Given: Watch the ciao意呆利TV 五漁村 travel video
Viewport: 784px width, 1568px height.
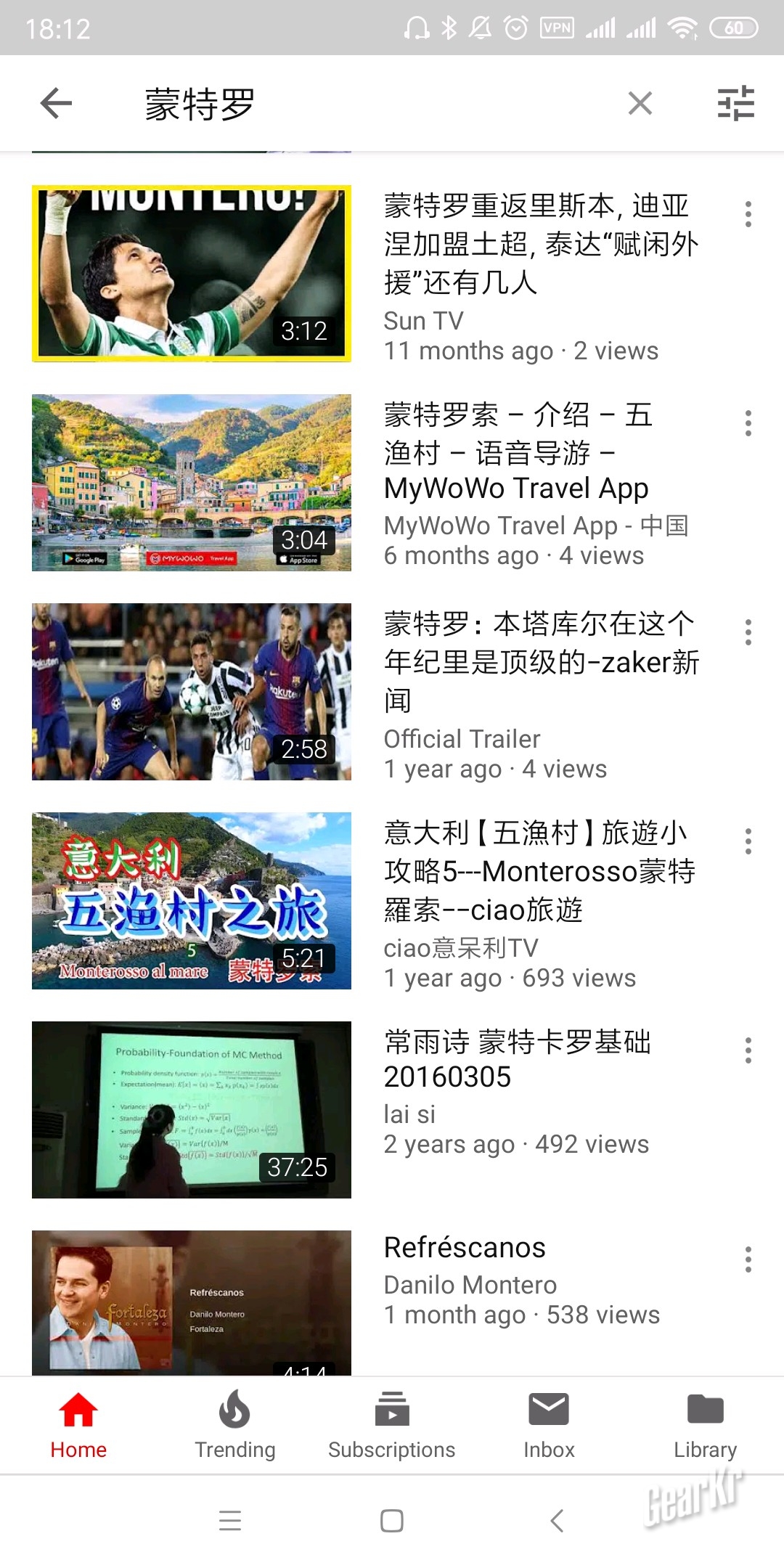Looking at the screenshot, I should pos(192,901).
